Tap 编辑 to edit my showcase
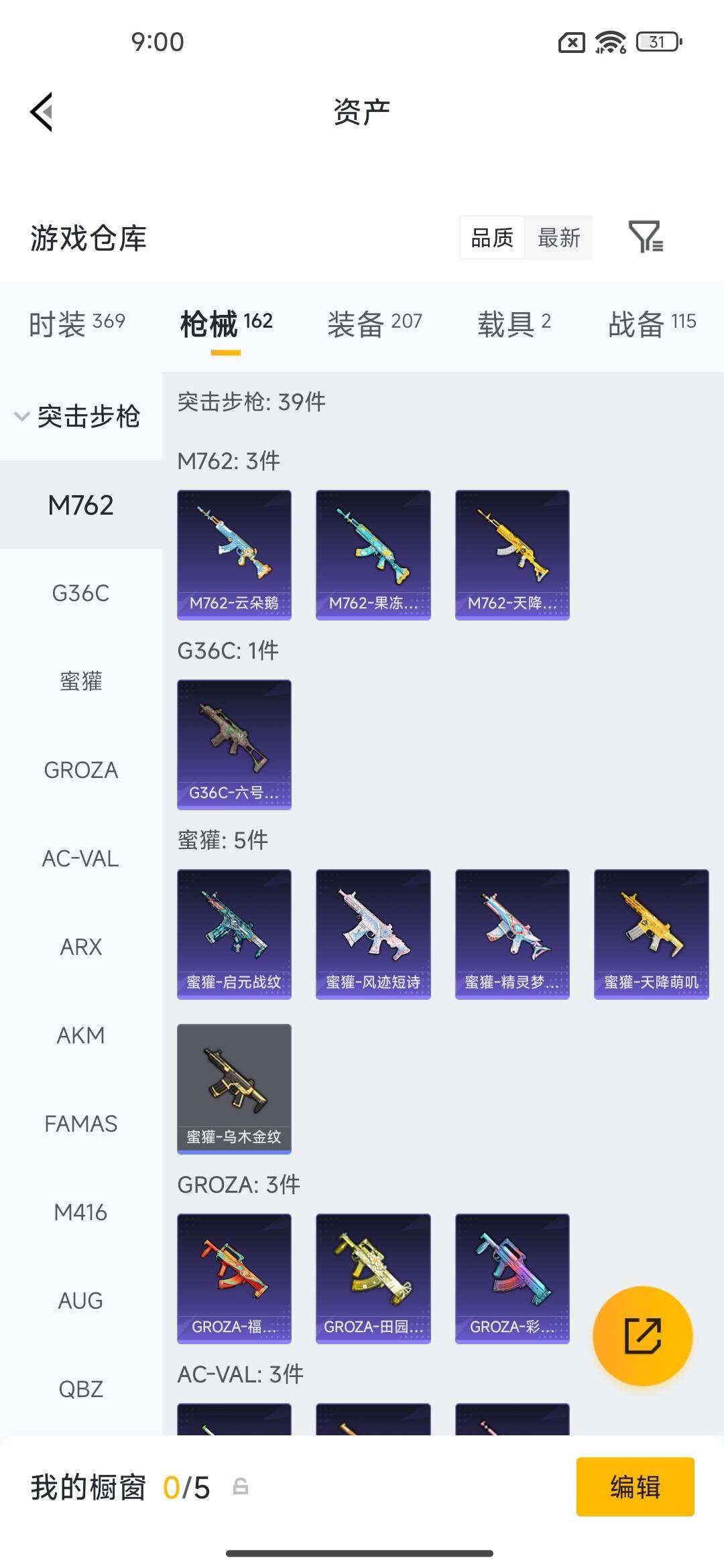Screen dimensions: 724x1568 635,1486
